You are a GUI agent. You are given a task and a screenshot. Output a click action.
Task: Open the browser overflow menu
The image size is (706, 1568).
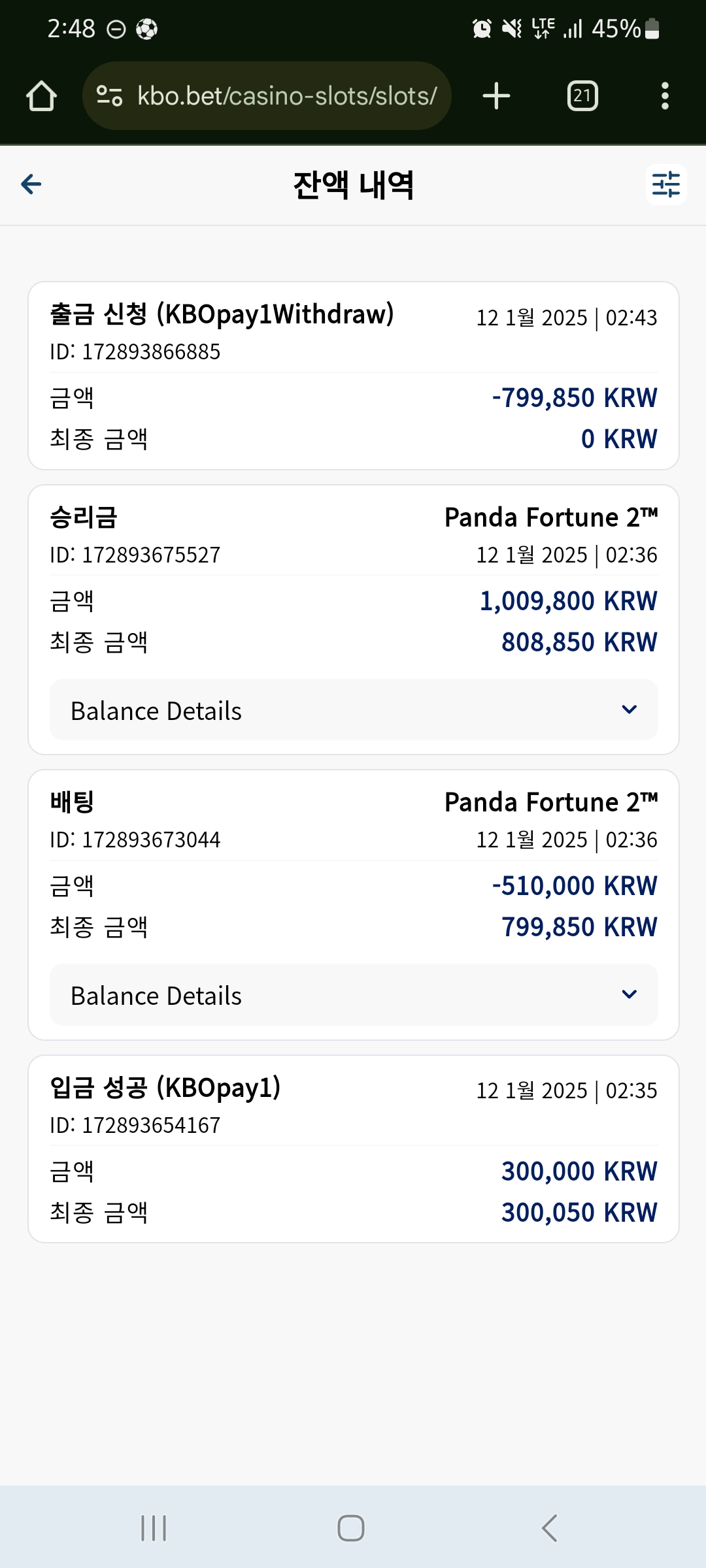click(665, 96)
